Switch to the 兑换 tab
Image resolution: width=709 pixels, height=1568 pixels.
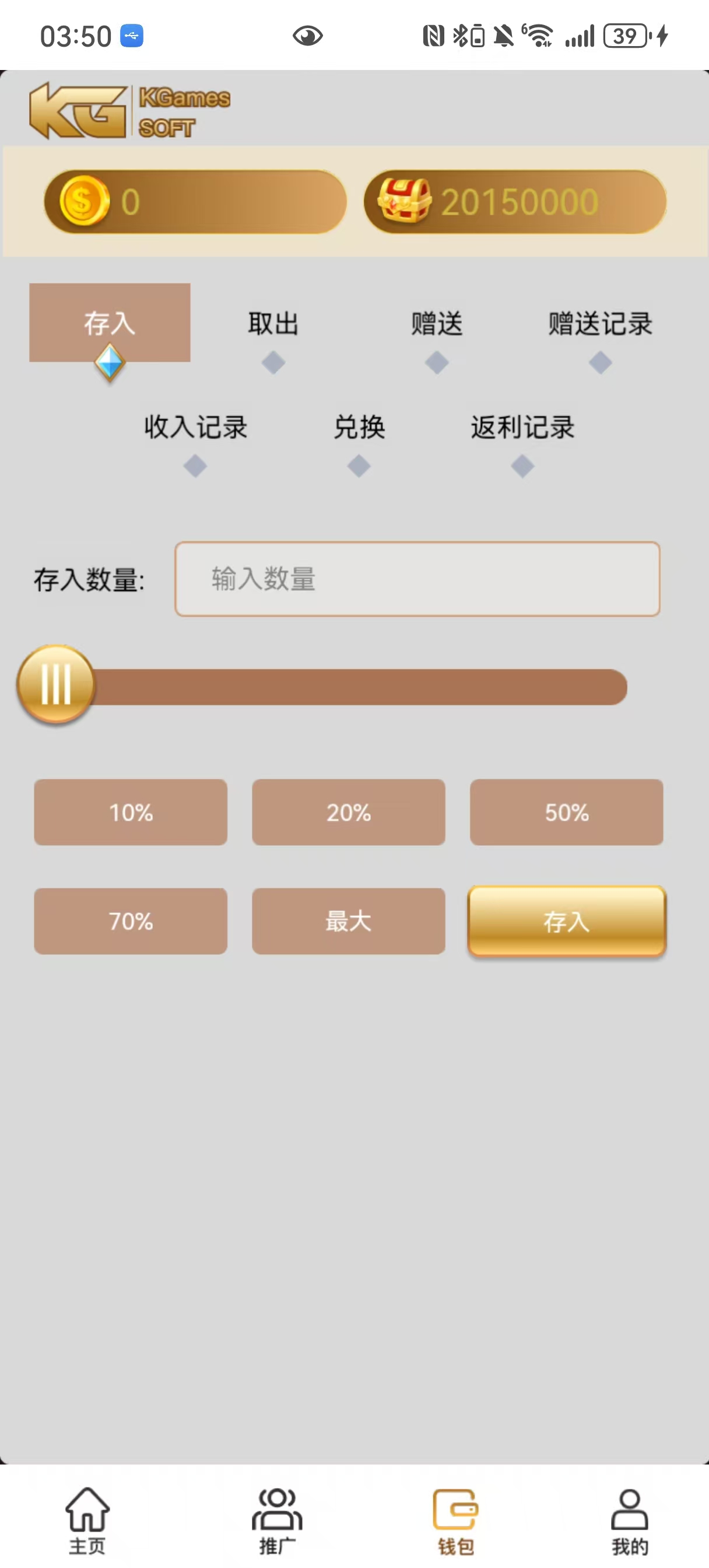tap(359, 428)
